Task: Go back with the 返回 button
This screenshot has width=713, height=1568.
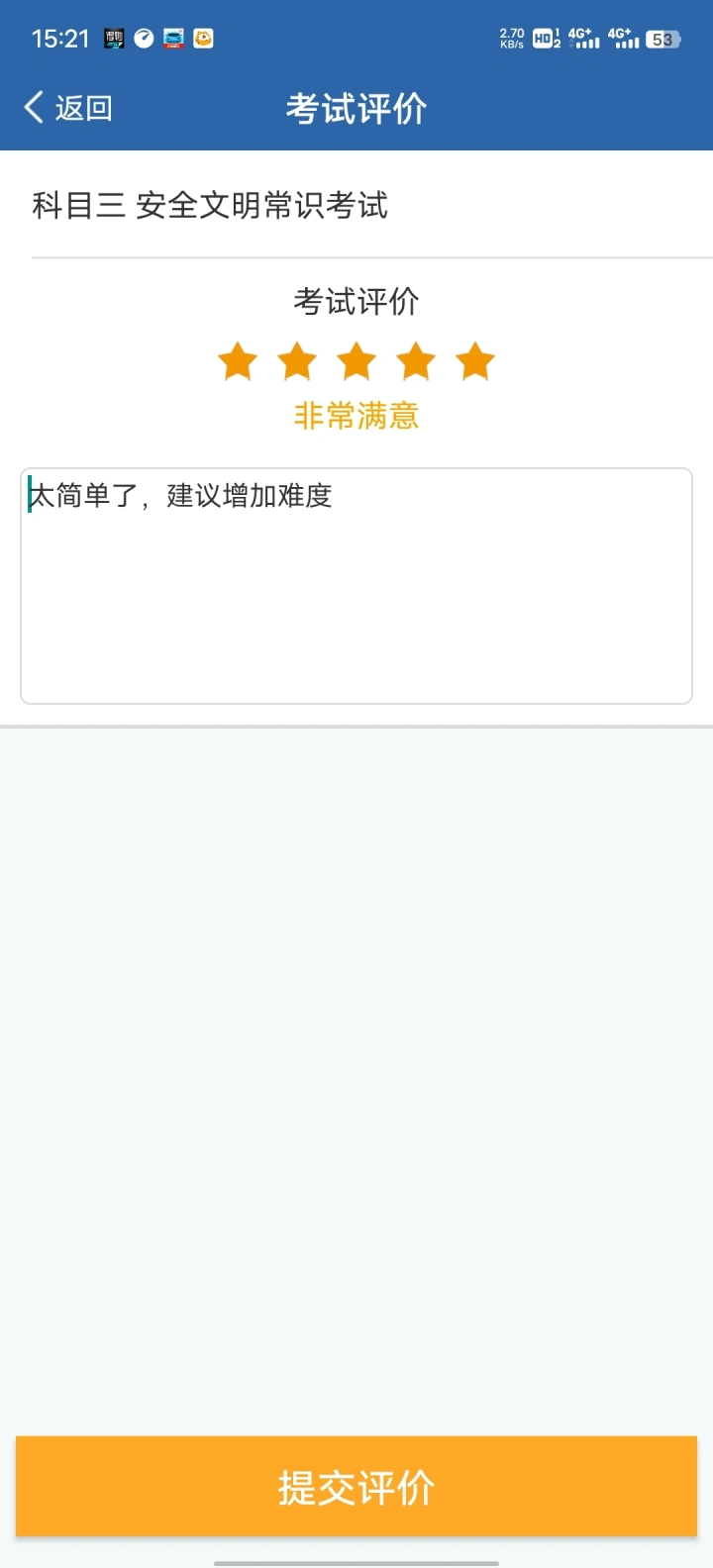Action: pos(68,107)
